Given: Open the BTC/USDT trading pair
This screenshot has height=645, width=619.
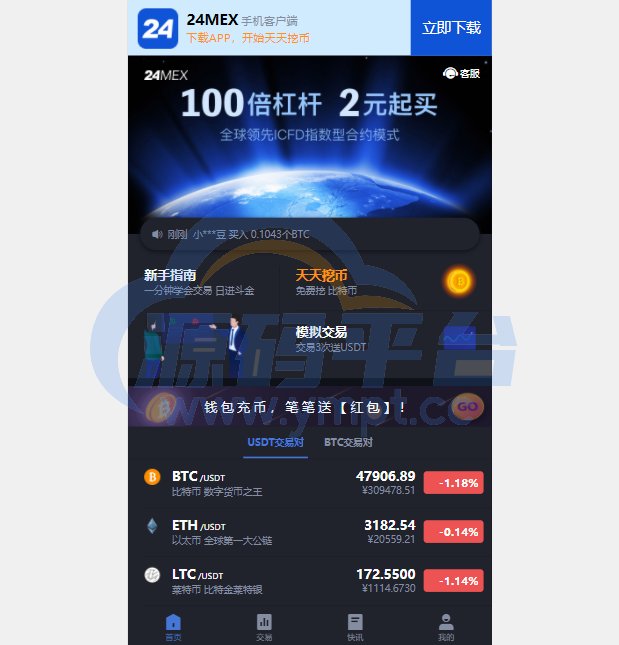Looking at the screenshot, I should [309, 482].
